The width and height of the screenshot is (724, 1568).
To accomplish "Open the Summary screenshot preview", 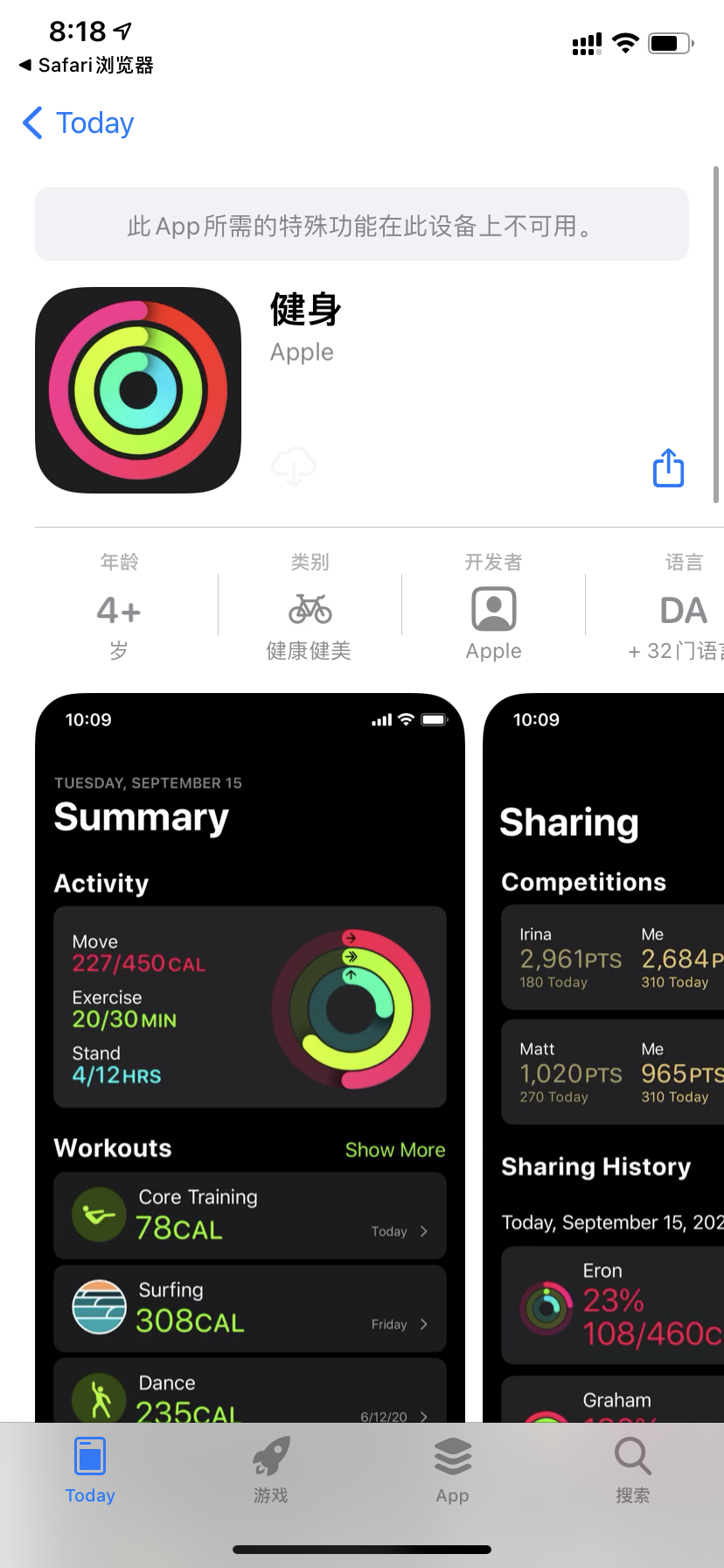I will (x=250, y=1050).
